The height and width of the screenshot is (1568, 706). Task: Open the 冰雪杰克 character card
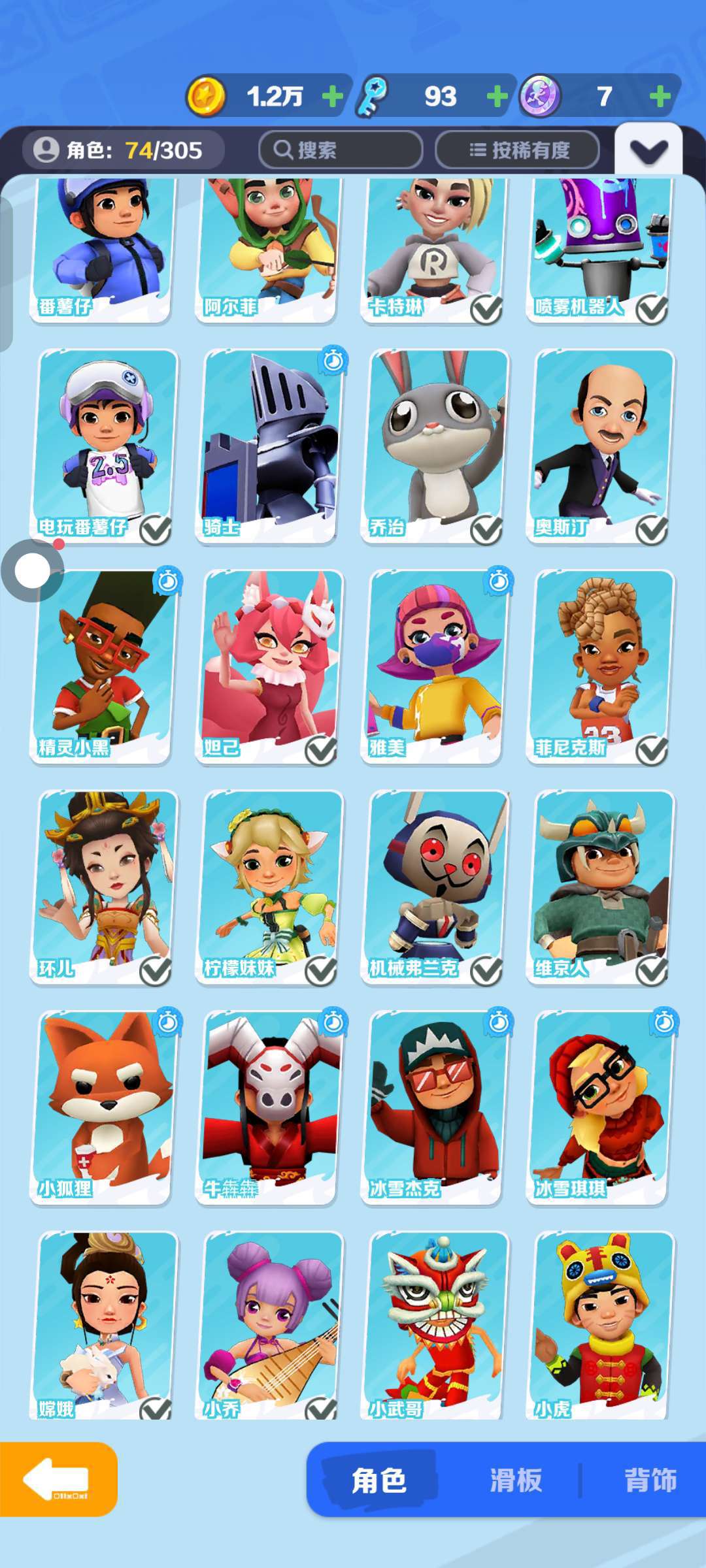[x=435, y=1107]
